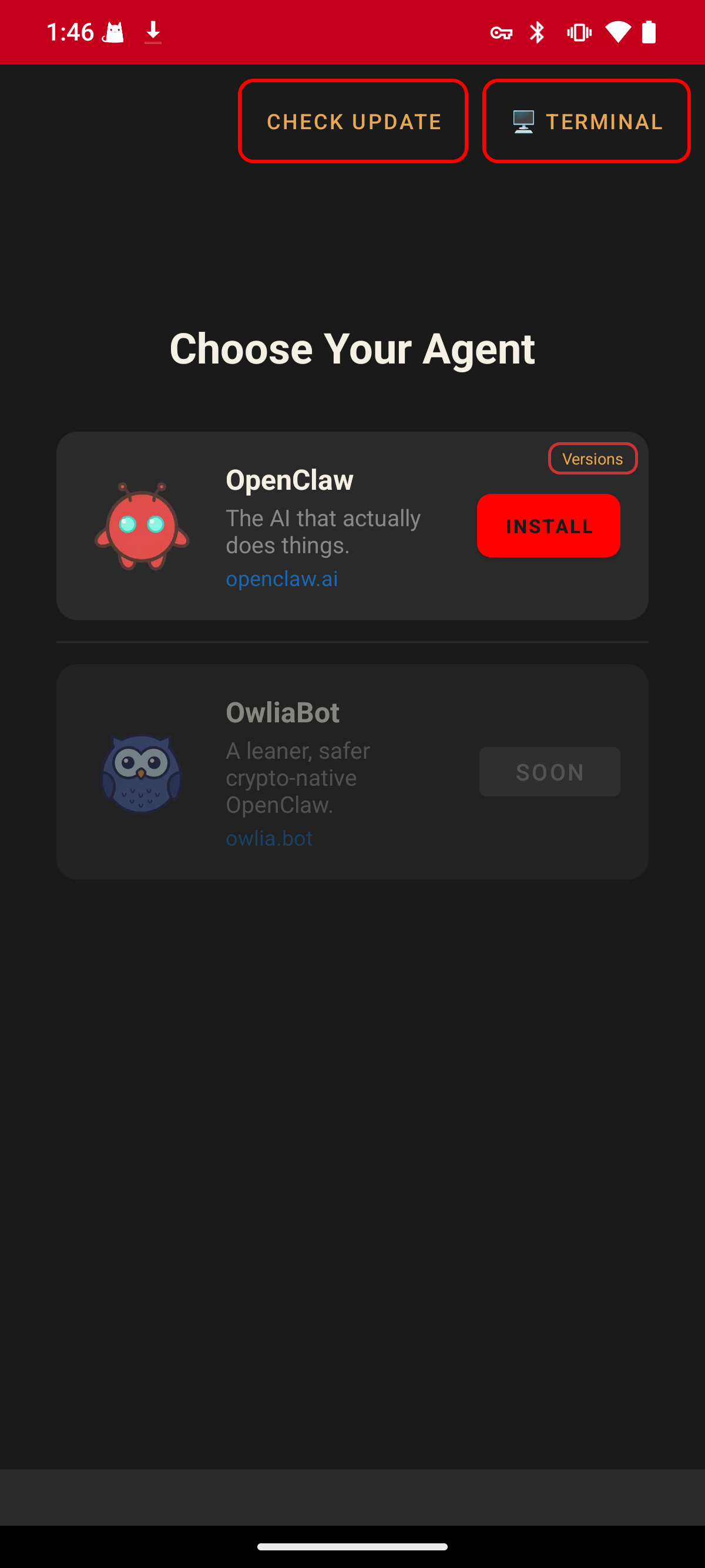This screenshot has height=1568, width=705.
Task: View OpenClaw versions
Action: [592, 458]
